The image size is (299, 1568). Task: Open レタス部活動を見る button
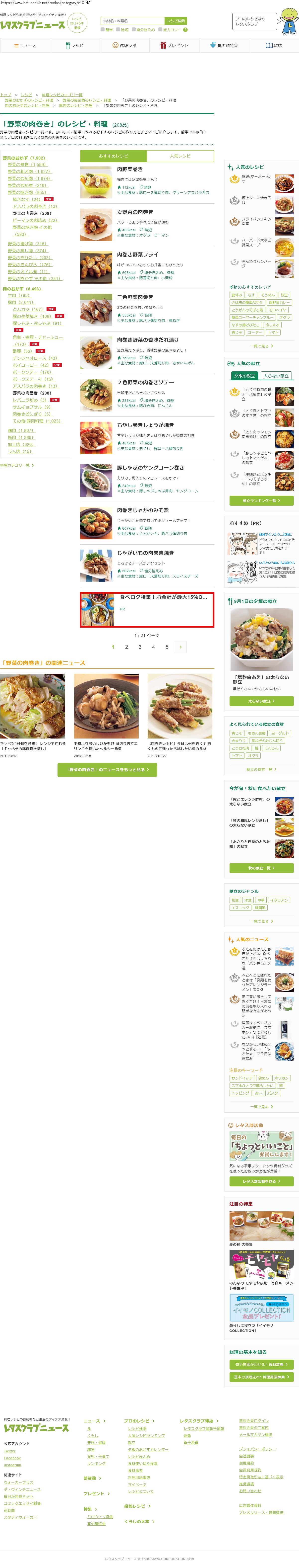click(x=261, y=1181)
